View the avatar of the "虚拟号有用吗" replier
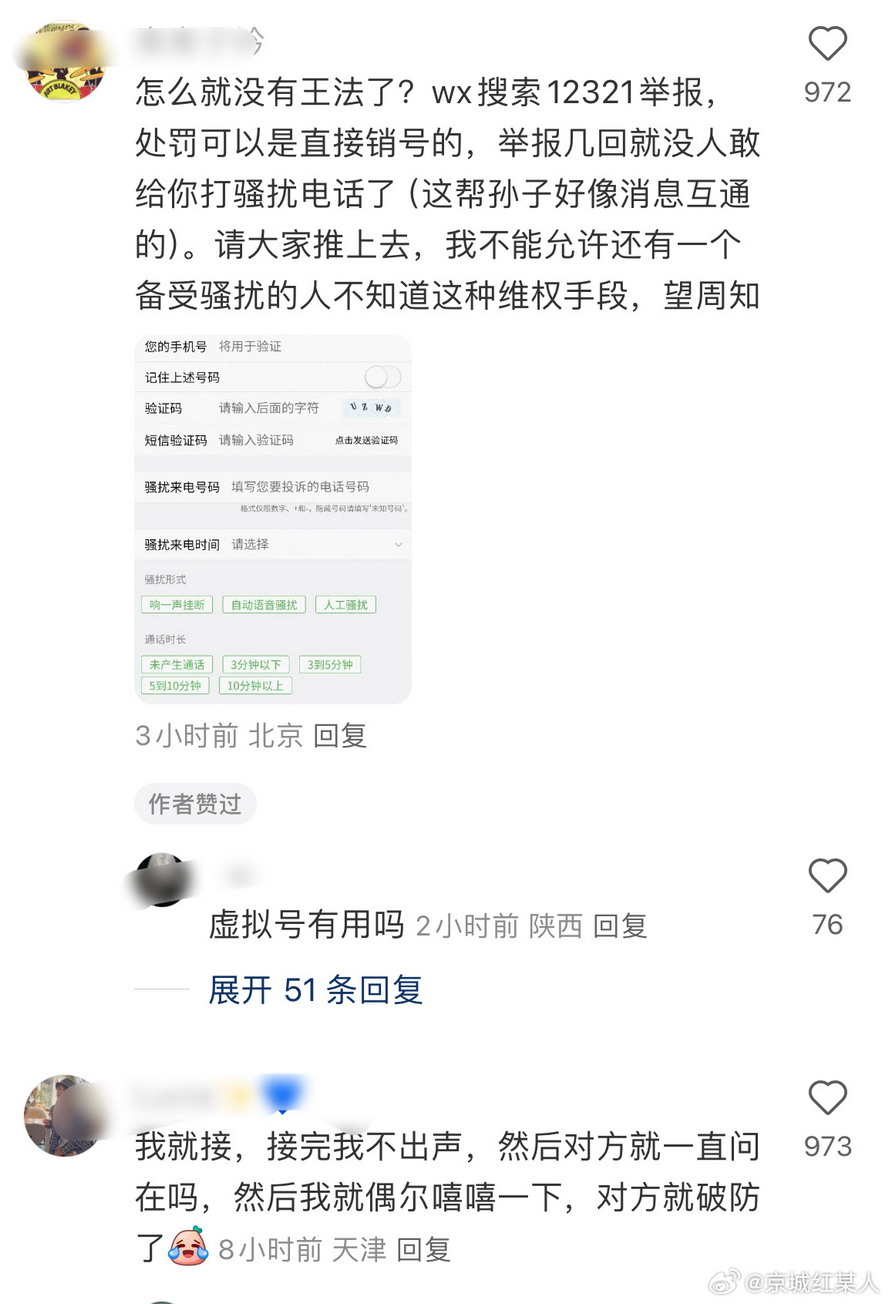888x1304 pixels. [x=162, y=880]
